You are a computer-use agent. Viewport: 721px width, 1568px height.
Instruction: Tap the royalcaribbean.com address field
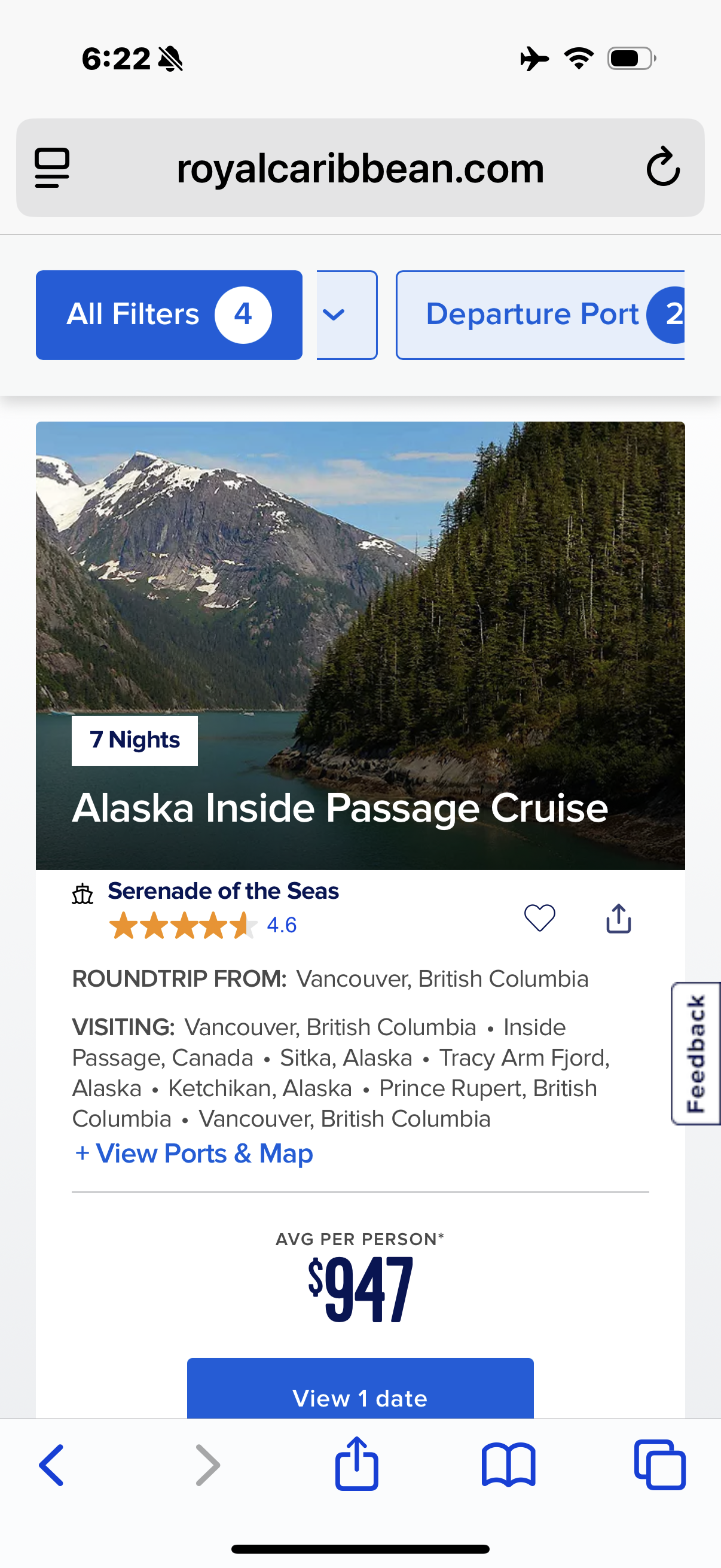tap(359, 169)
